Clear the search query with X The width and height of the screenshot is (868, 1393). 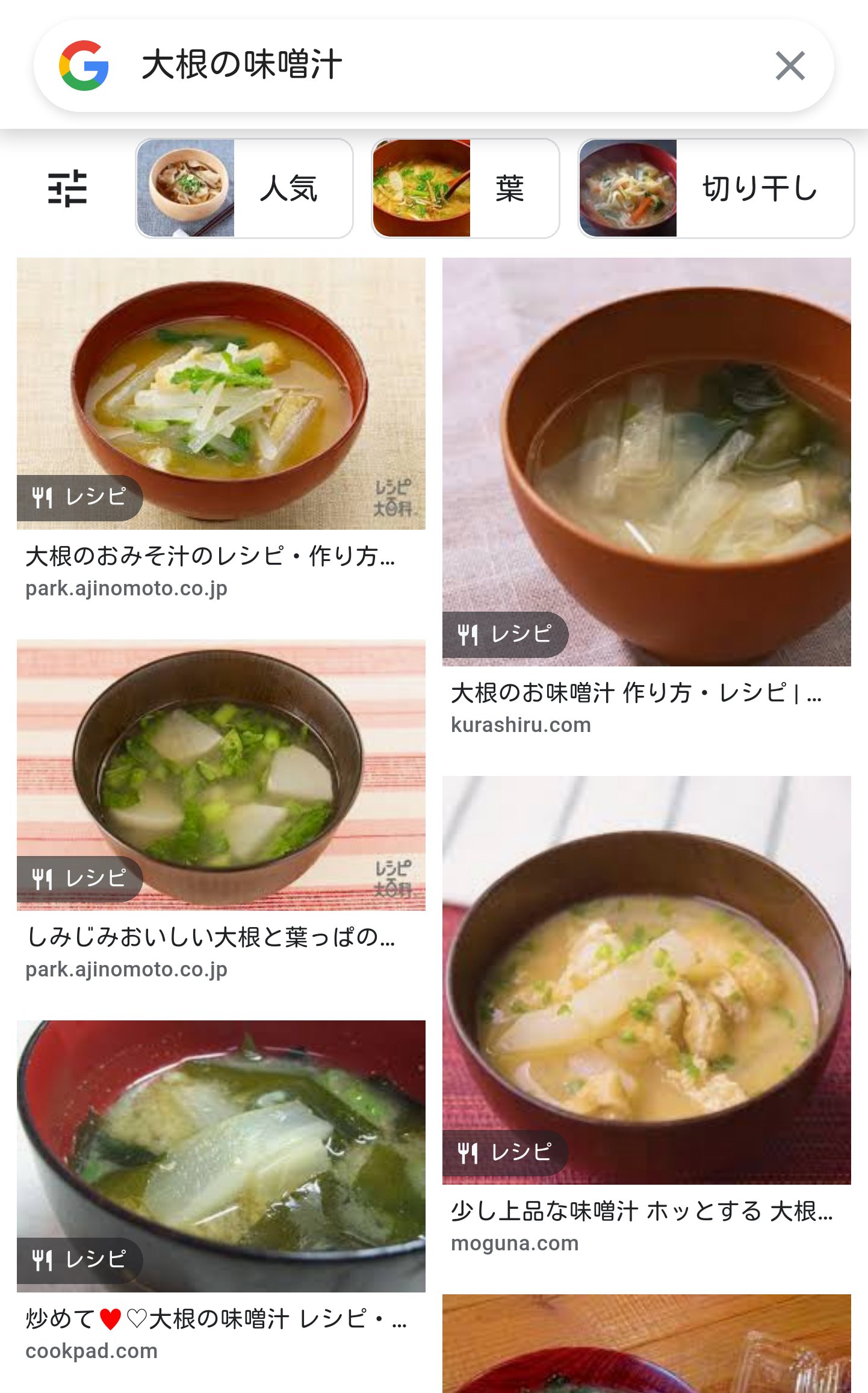(790, 66)
